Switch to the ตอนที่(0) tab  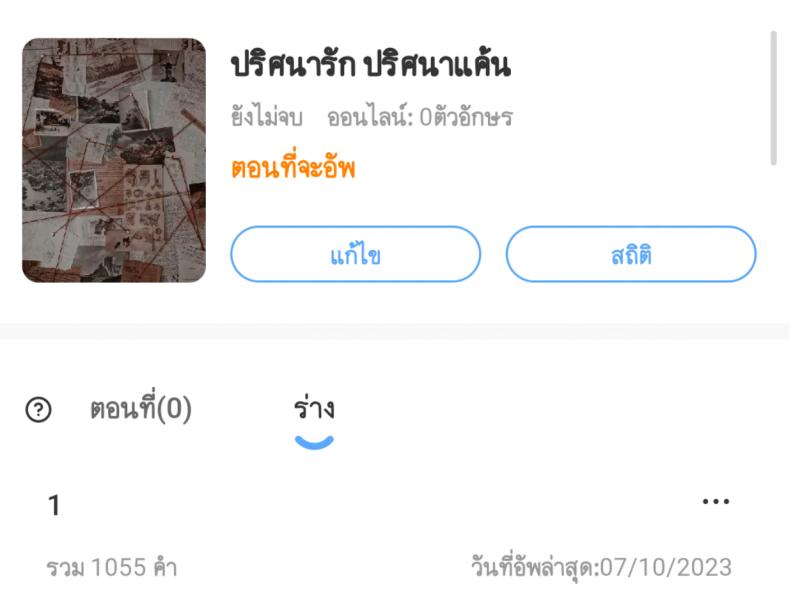click(x=141, y=409)
